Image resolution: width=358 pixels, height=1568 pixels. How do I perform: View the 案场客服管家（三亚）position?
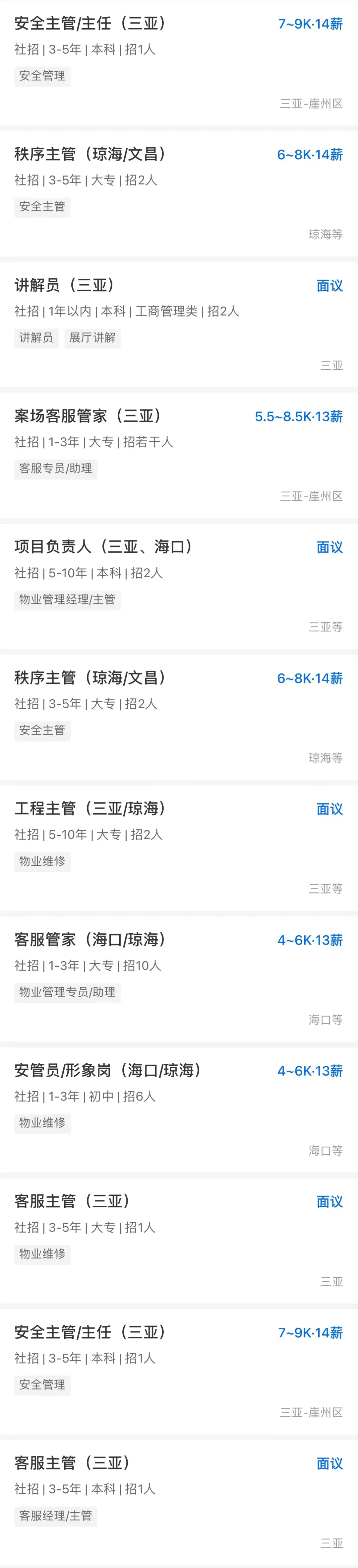point(89,416)
